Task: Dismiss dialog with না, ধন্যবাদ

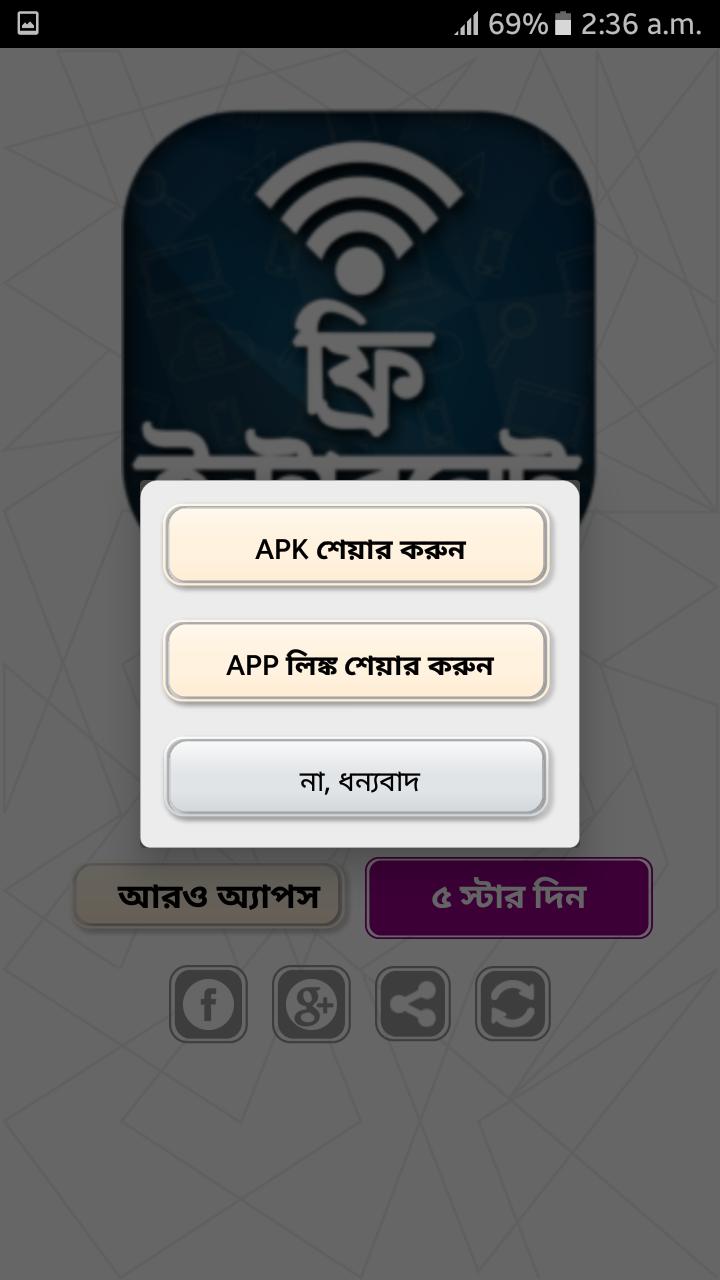Action: [356, 778]
